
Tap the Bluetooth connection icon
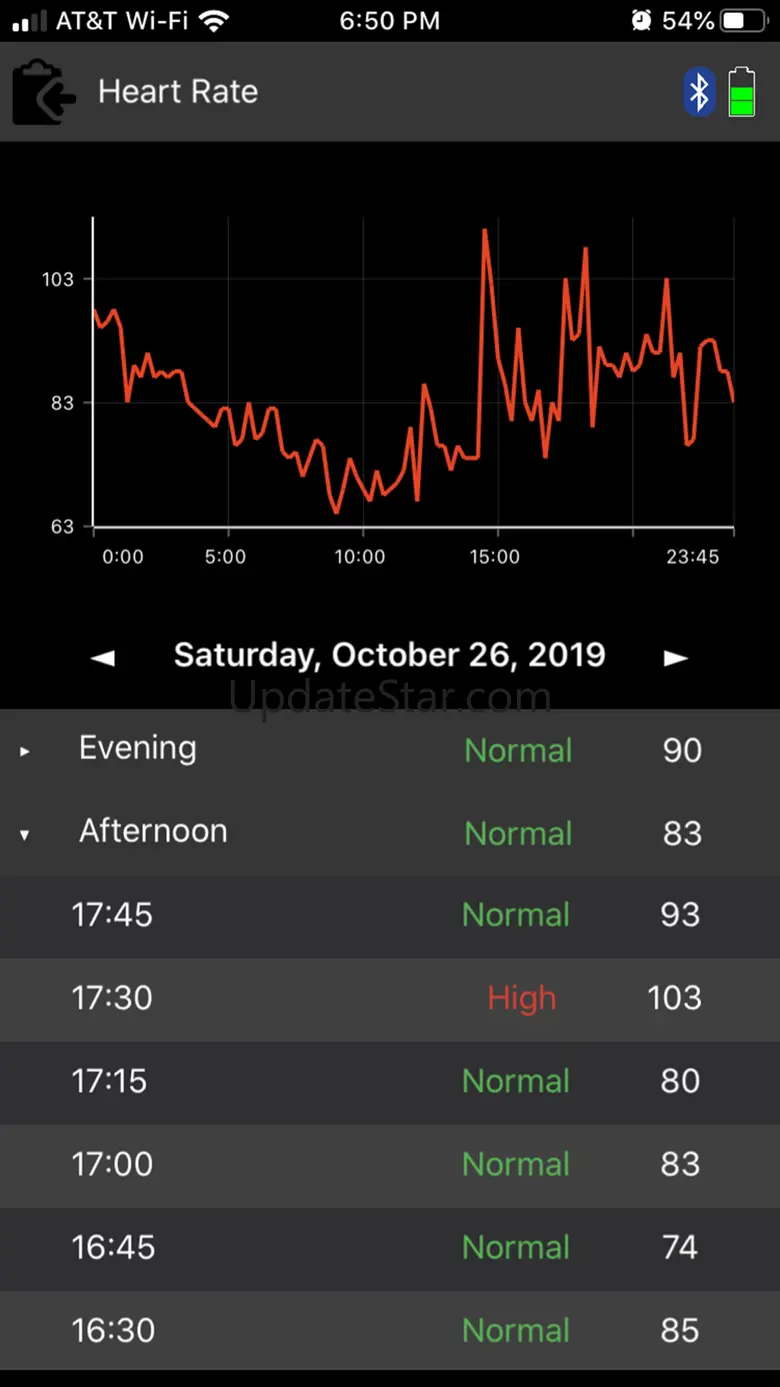tap(699, 92)
